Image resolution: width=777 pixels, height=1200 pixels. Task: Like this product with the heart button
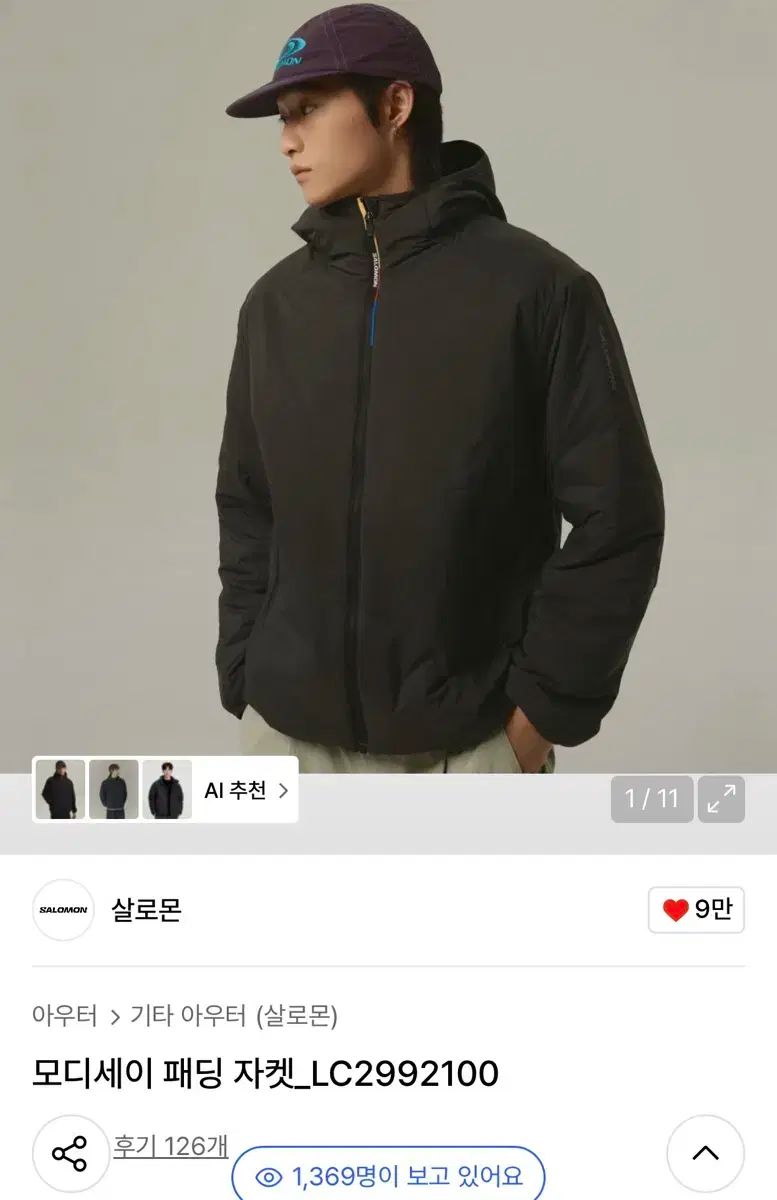tap(696, 910)
